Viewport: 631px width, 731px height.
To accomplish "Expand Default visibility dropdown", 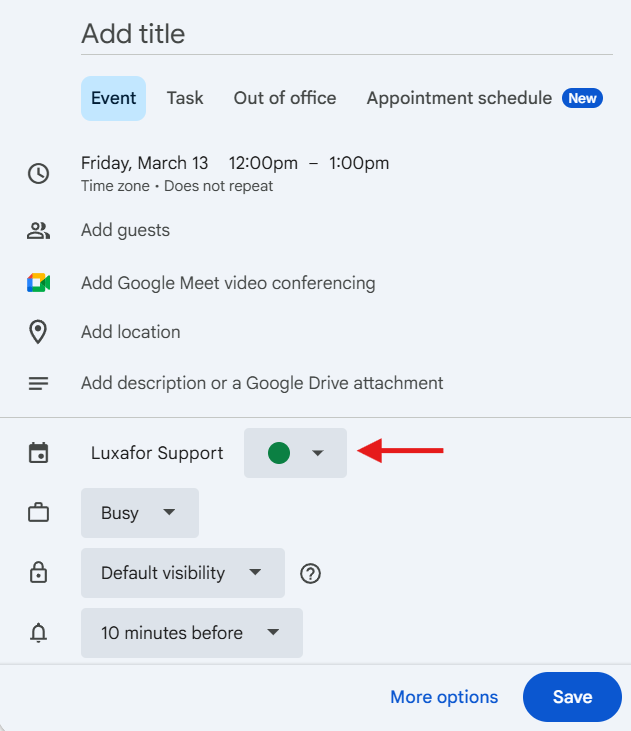I will pos(183,573).
